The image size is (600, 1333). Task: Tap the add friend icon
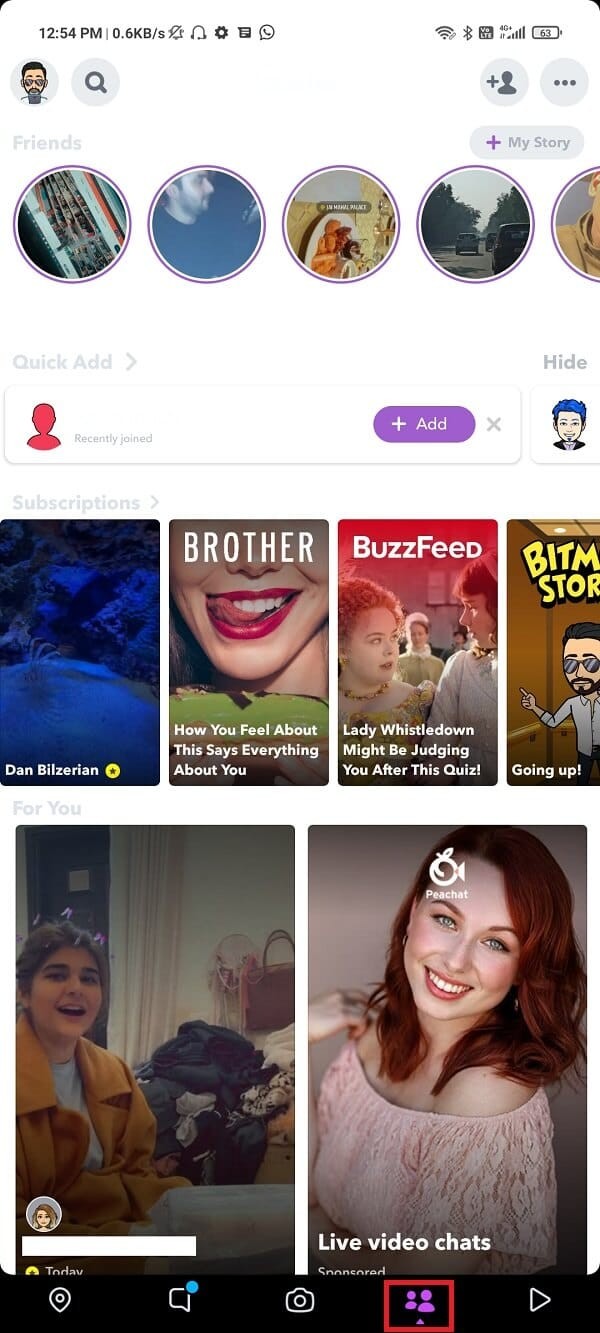point(504,82)
